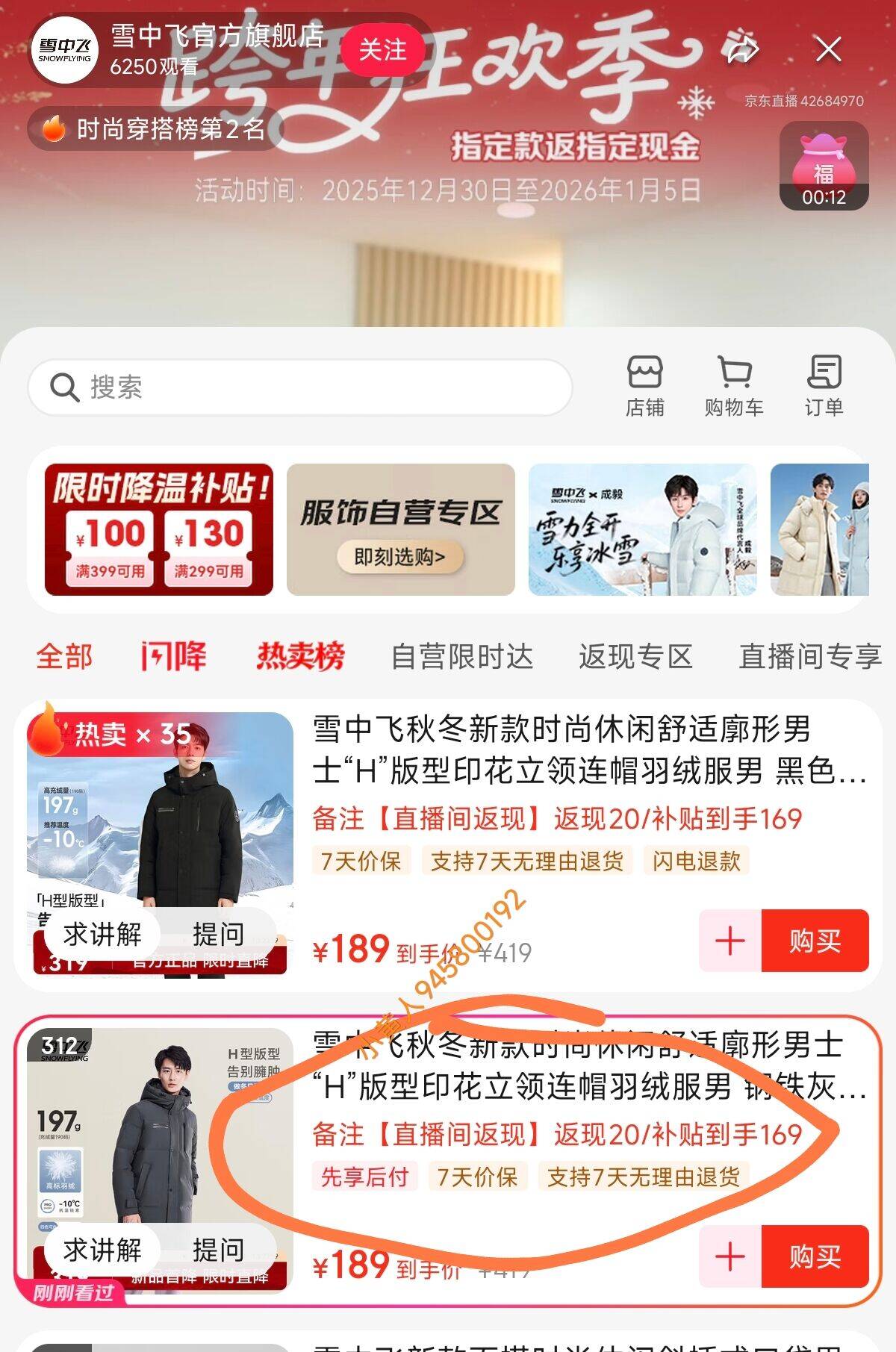Screen dimensions: 896x1352
Task: Open the 福 lucky bag countdown
Action: (x=824, y=166)
